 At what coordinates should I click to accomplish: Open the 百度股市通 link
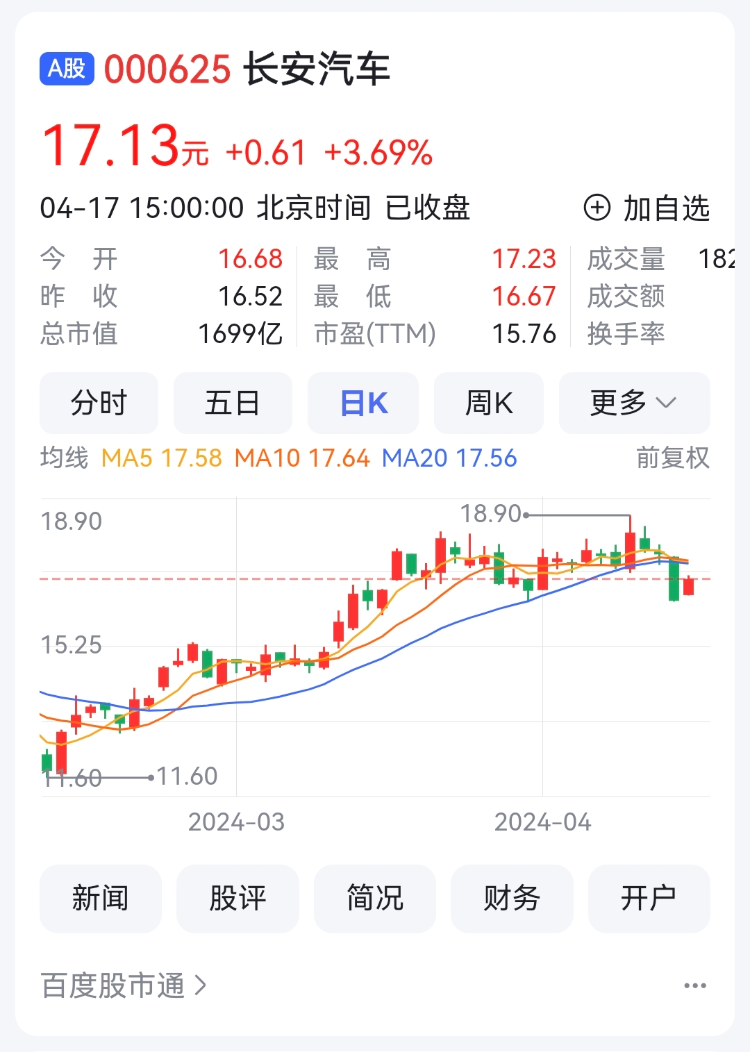click(124, 986)
